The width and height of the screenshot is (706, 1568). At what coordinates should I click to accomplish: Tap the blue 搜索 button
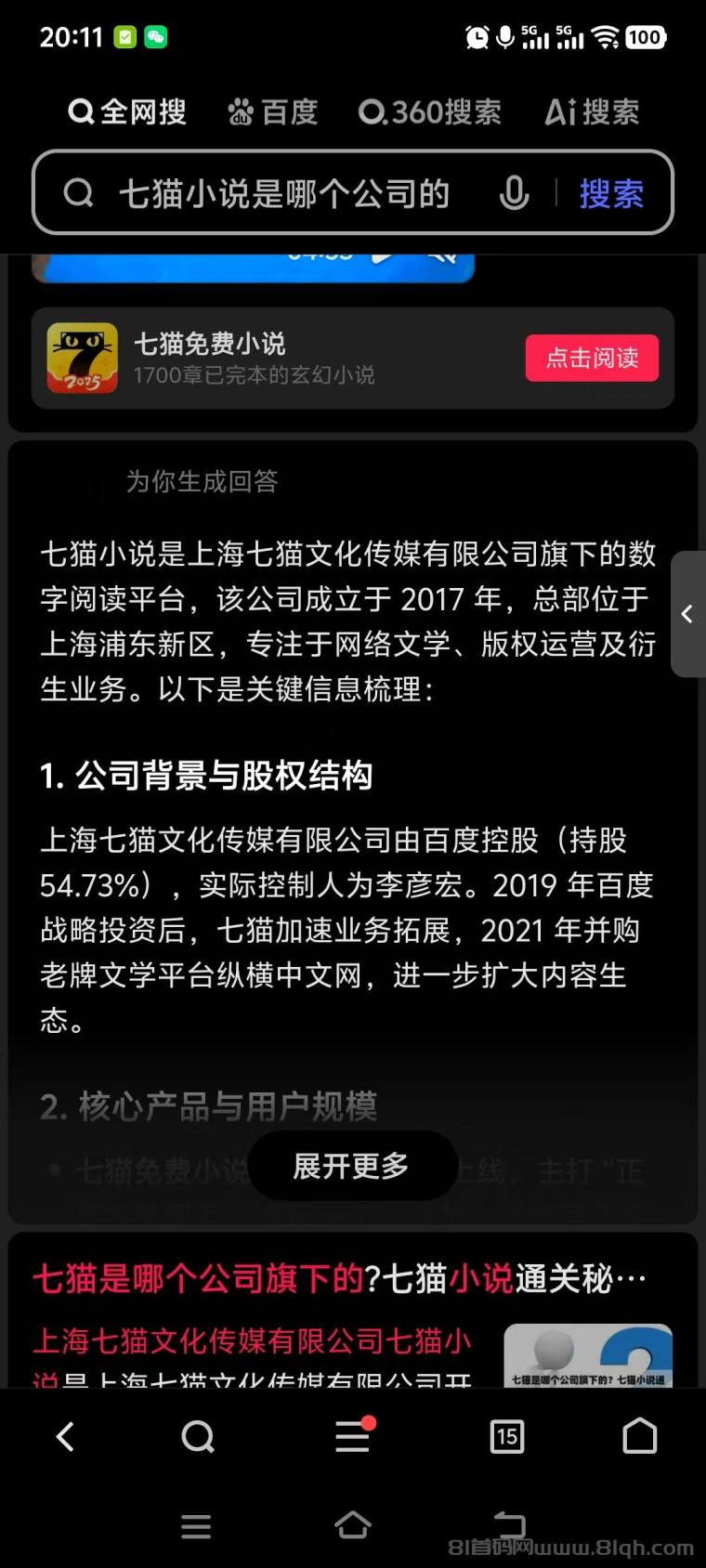click(x=611, y=193)
